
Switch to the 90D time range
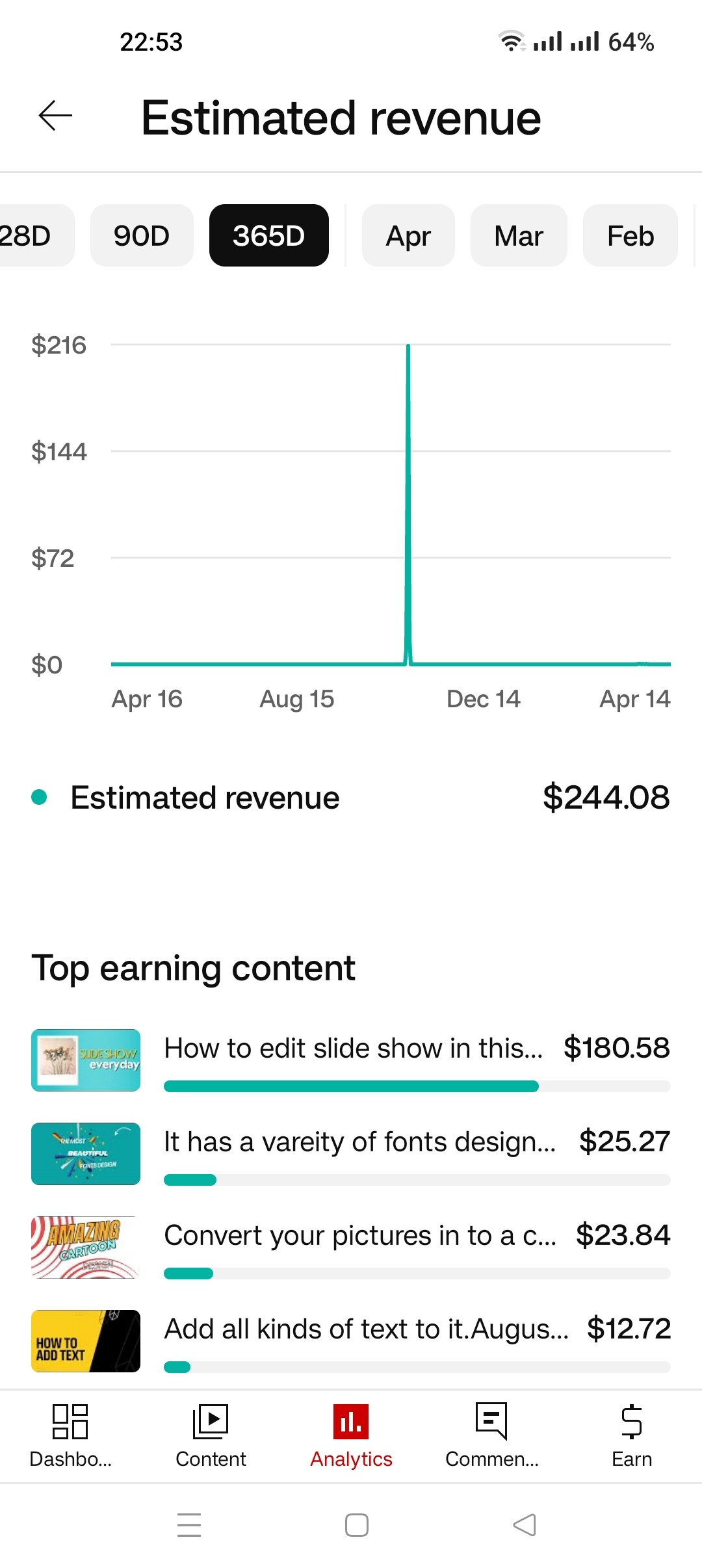click(x=142, y=235)
